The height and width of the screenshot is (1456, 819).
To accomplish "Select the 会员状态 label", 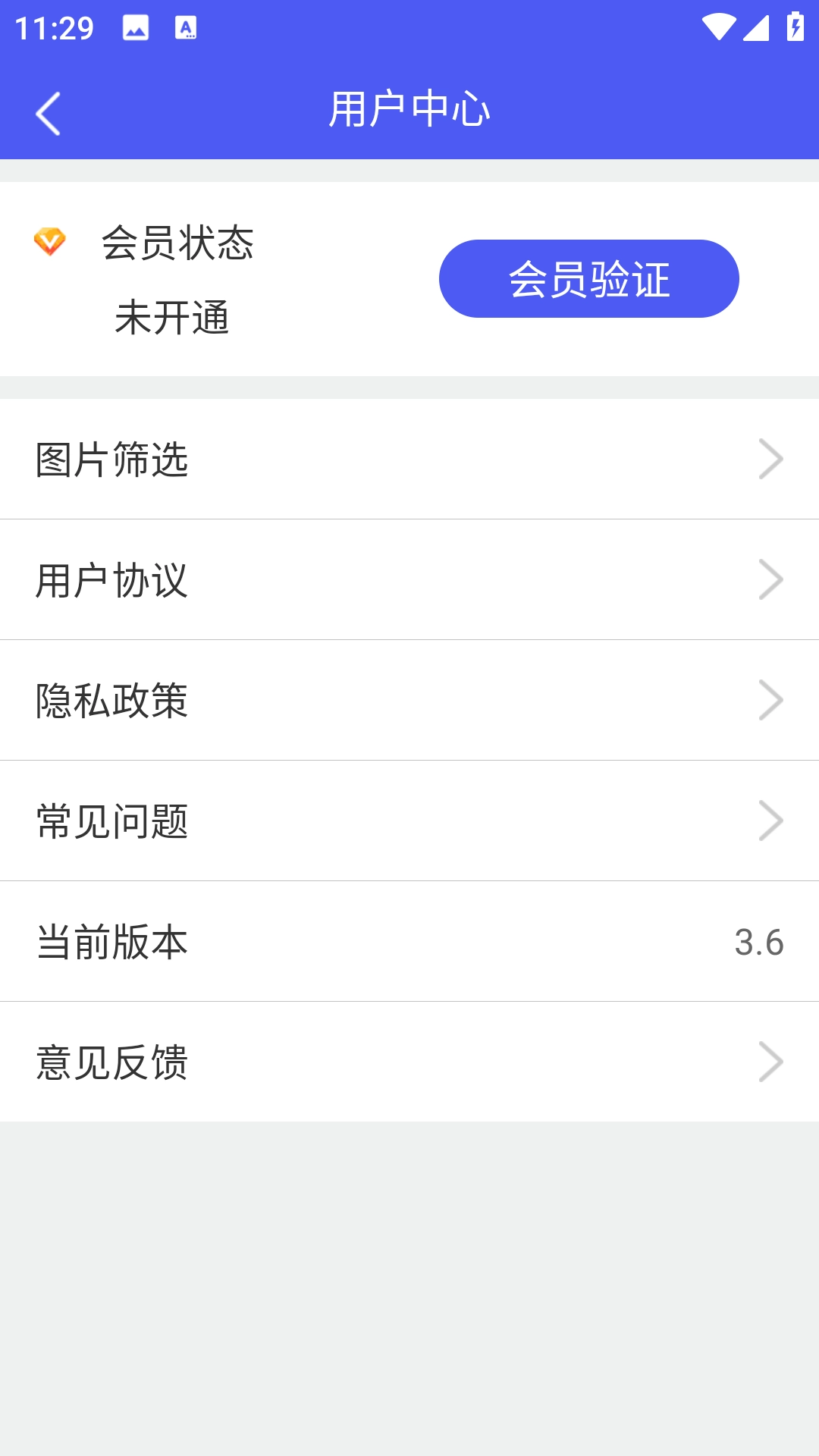I will (x=179, y=242).
